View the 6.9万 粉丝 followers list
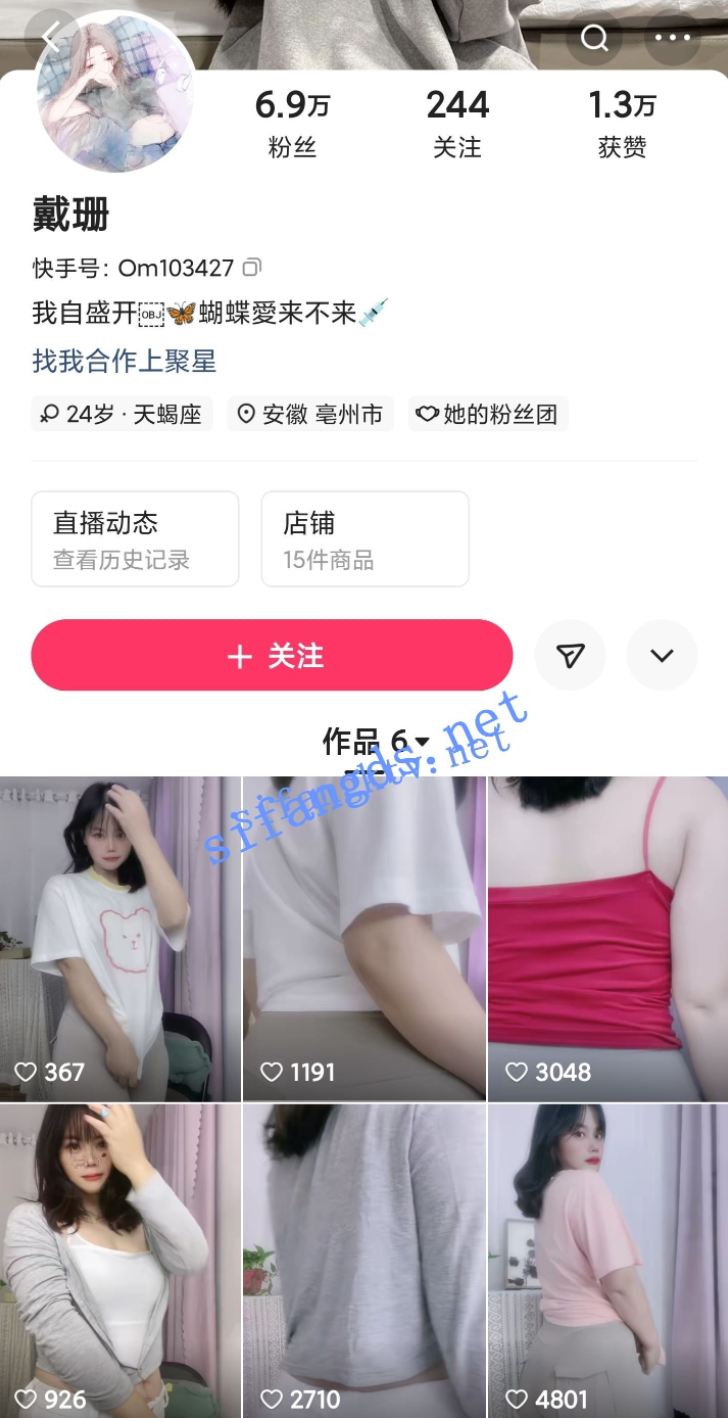The width and height of the screenshot is (728, 1418). 292,123
